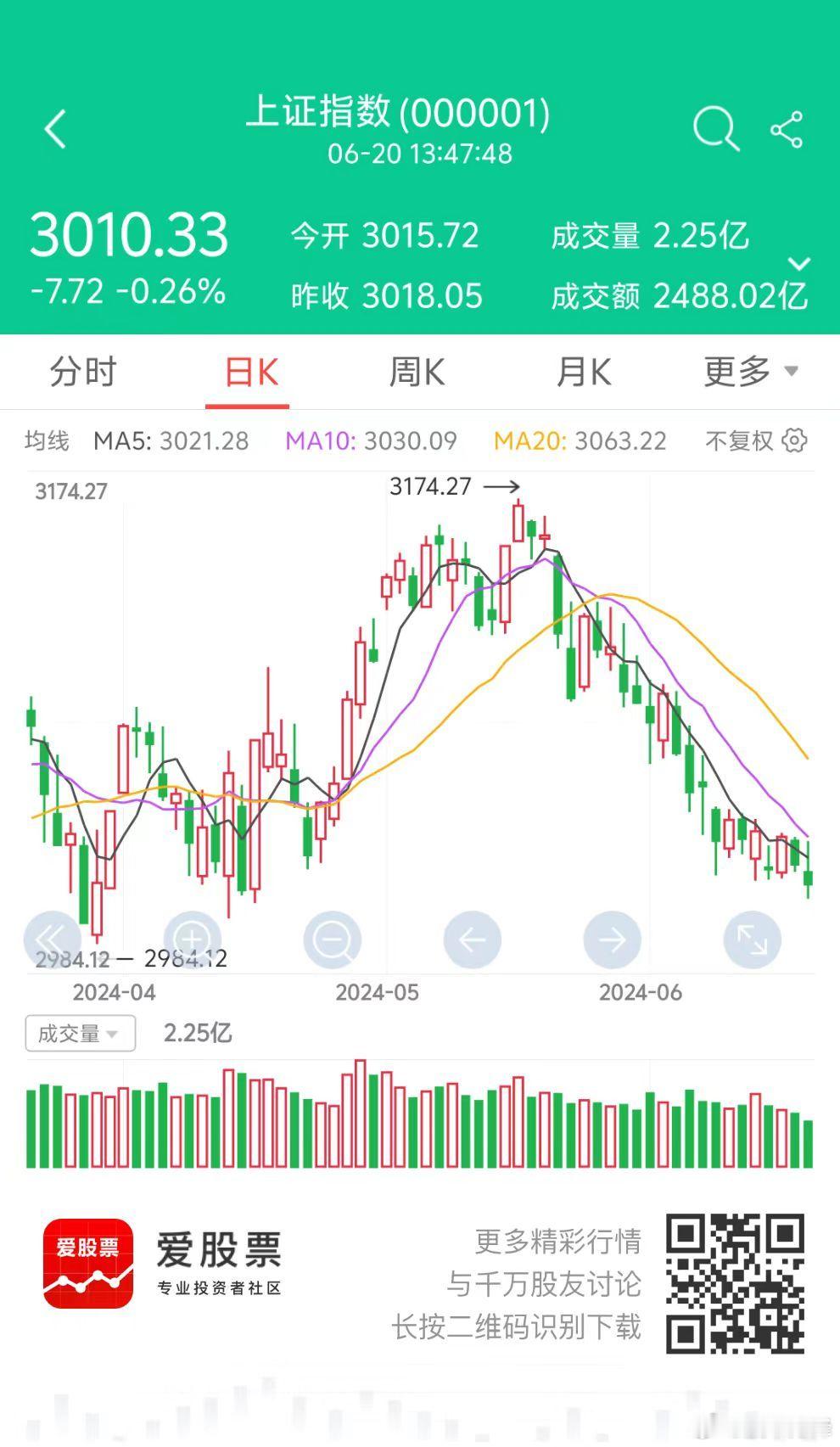Zoom out of the K-line chart
This screenshot has width=840, height=1447.
332,939
